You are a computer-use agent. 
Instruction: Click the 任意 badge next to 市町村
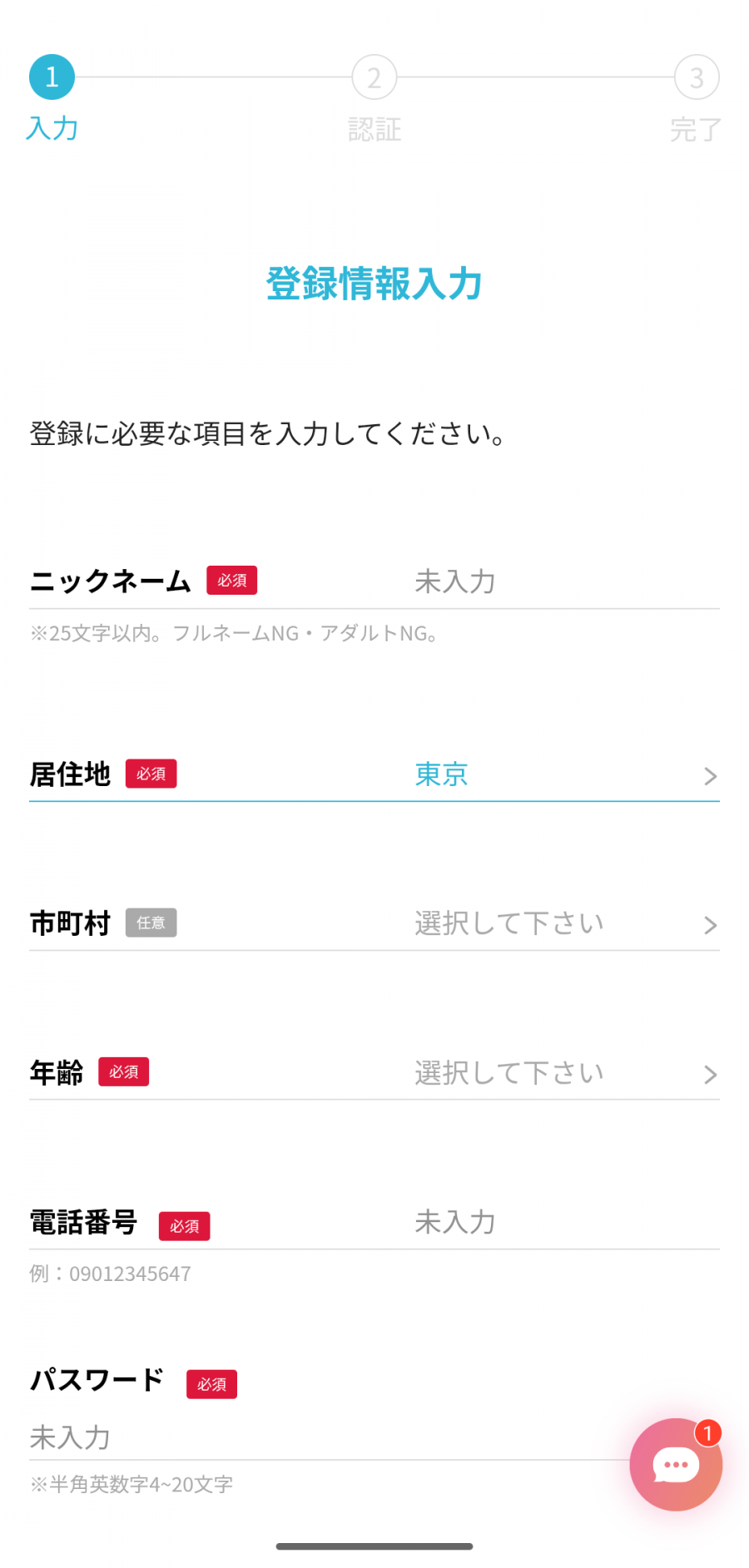pos(151,922)
